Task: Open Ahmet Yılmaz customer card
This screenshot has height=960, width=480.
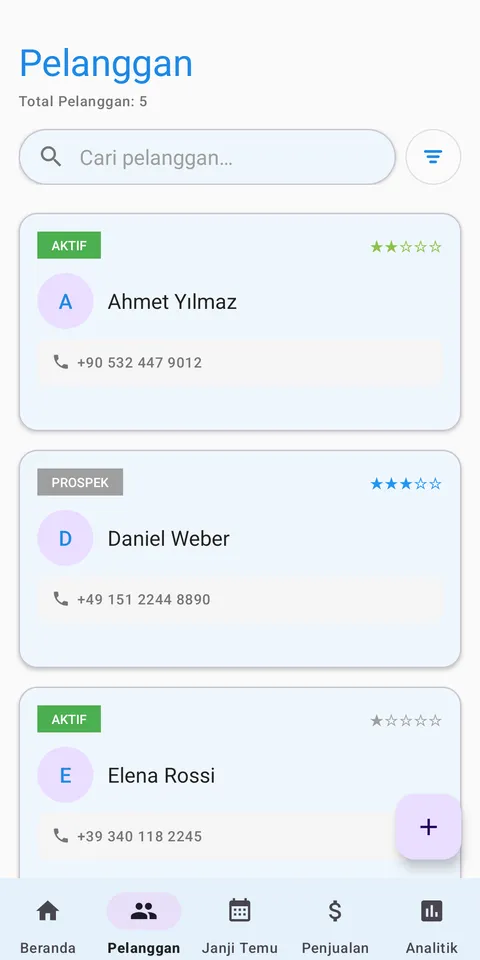Action: (x=240, y=322)
